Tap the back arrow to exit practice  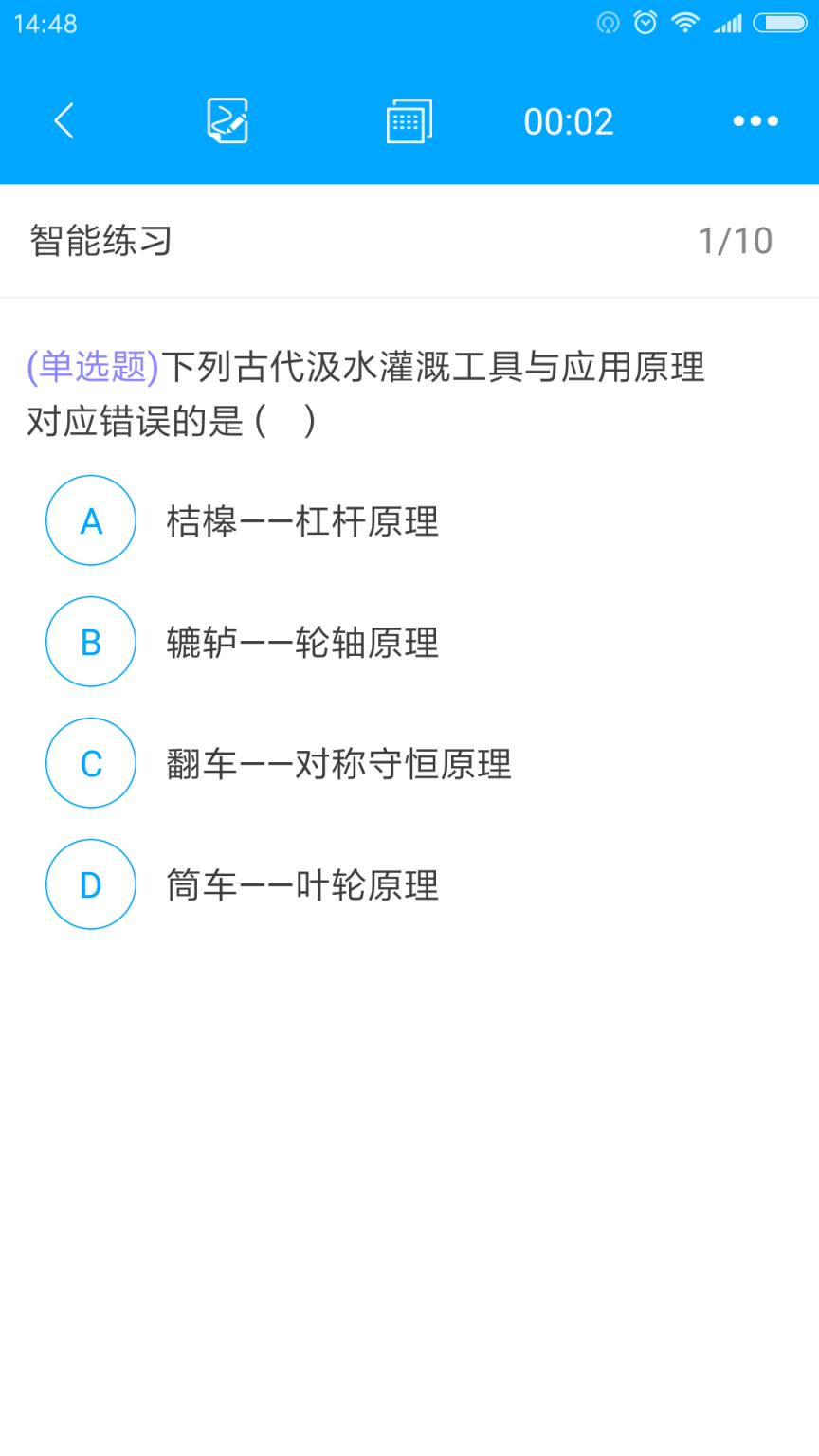point(63,121)
